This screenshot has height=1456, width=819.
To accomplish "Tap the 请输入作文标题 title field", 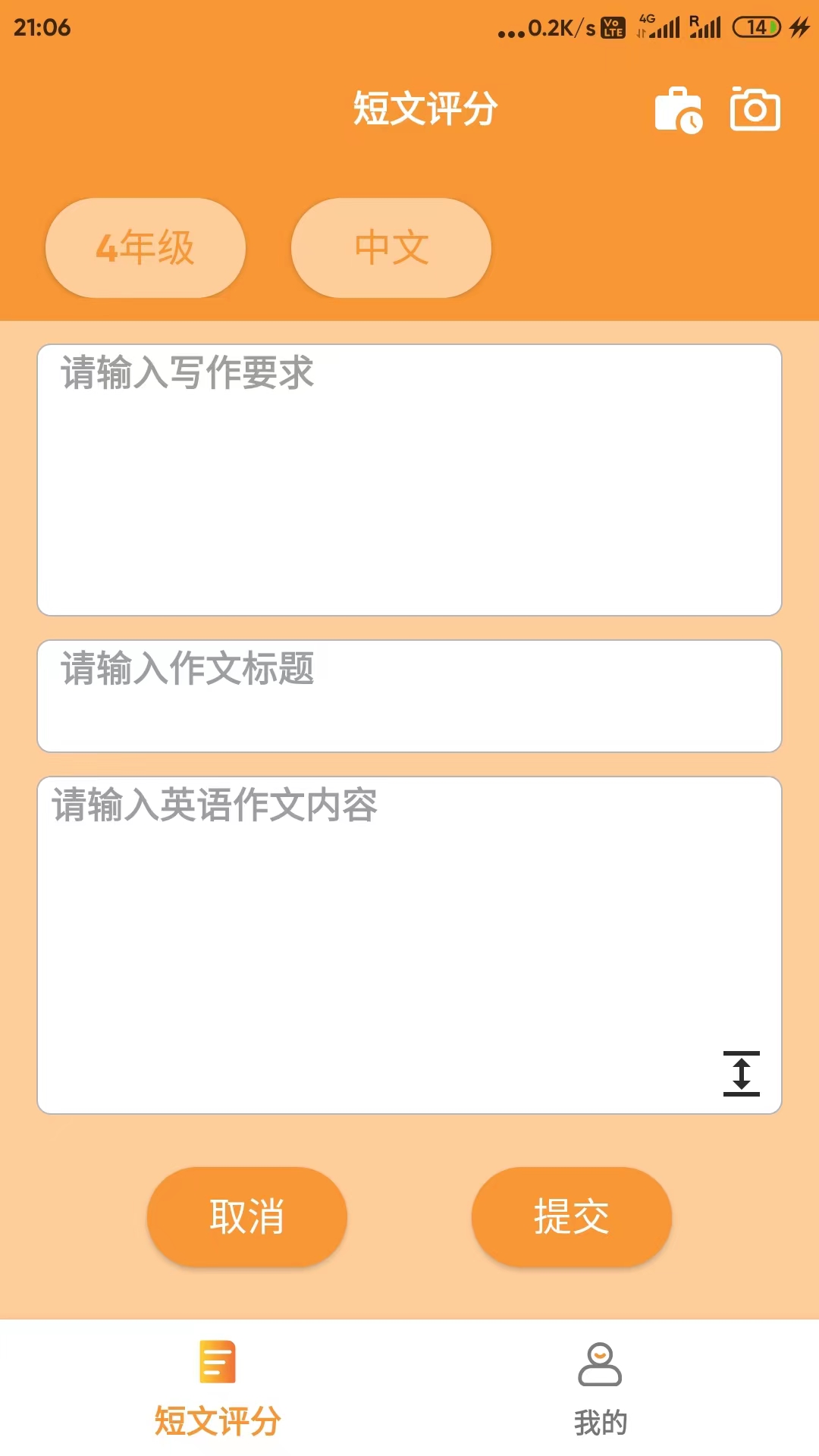I will pos(409,696).
